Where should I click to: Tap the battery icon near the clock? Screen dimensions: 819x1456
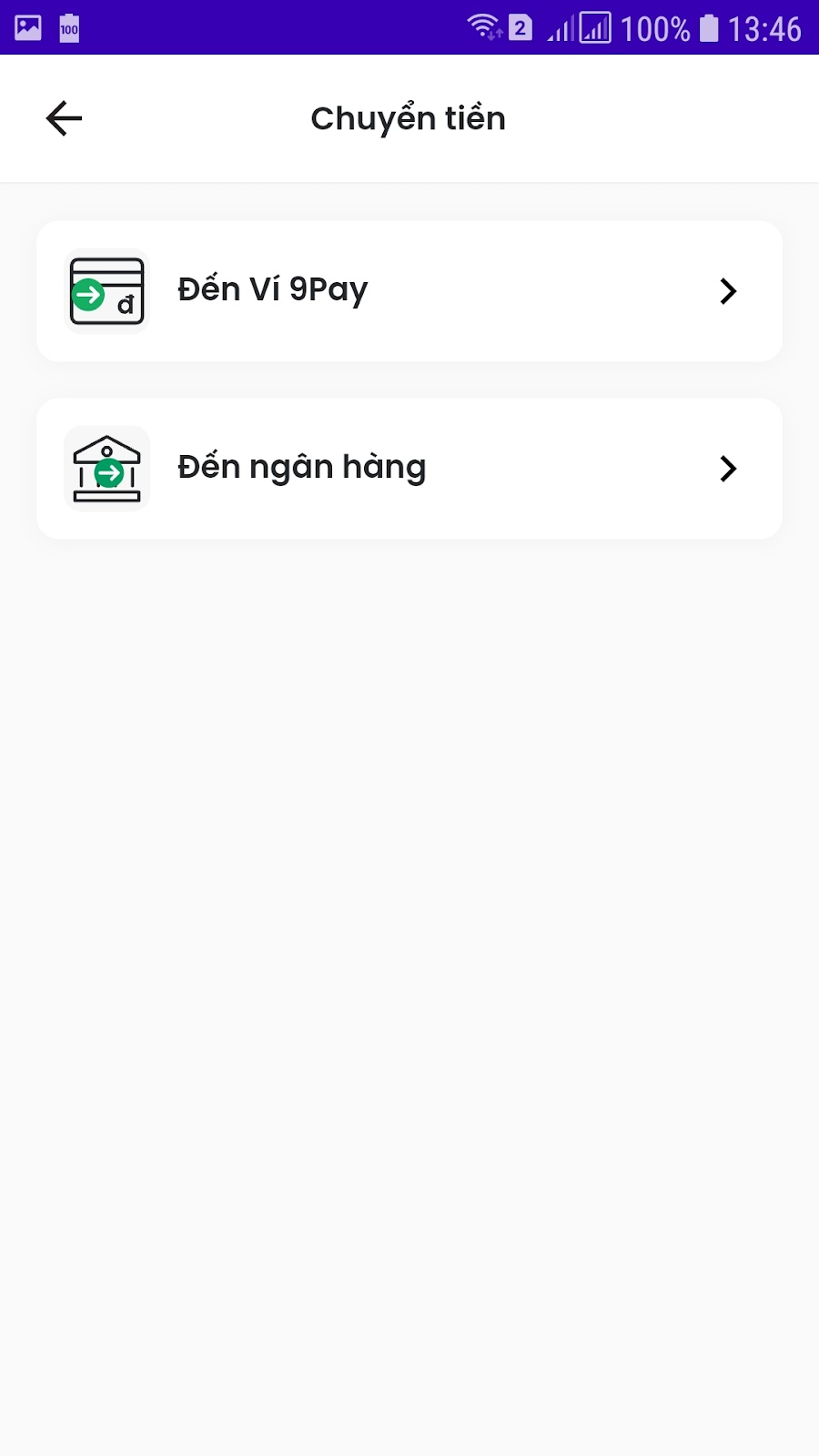point(709,26)
